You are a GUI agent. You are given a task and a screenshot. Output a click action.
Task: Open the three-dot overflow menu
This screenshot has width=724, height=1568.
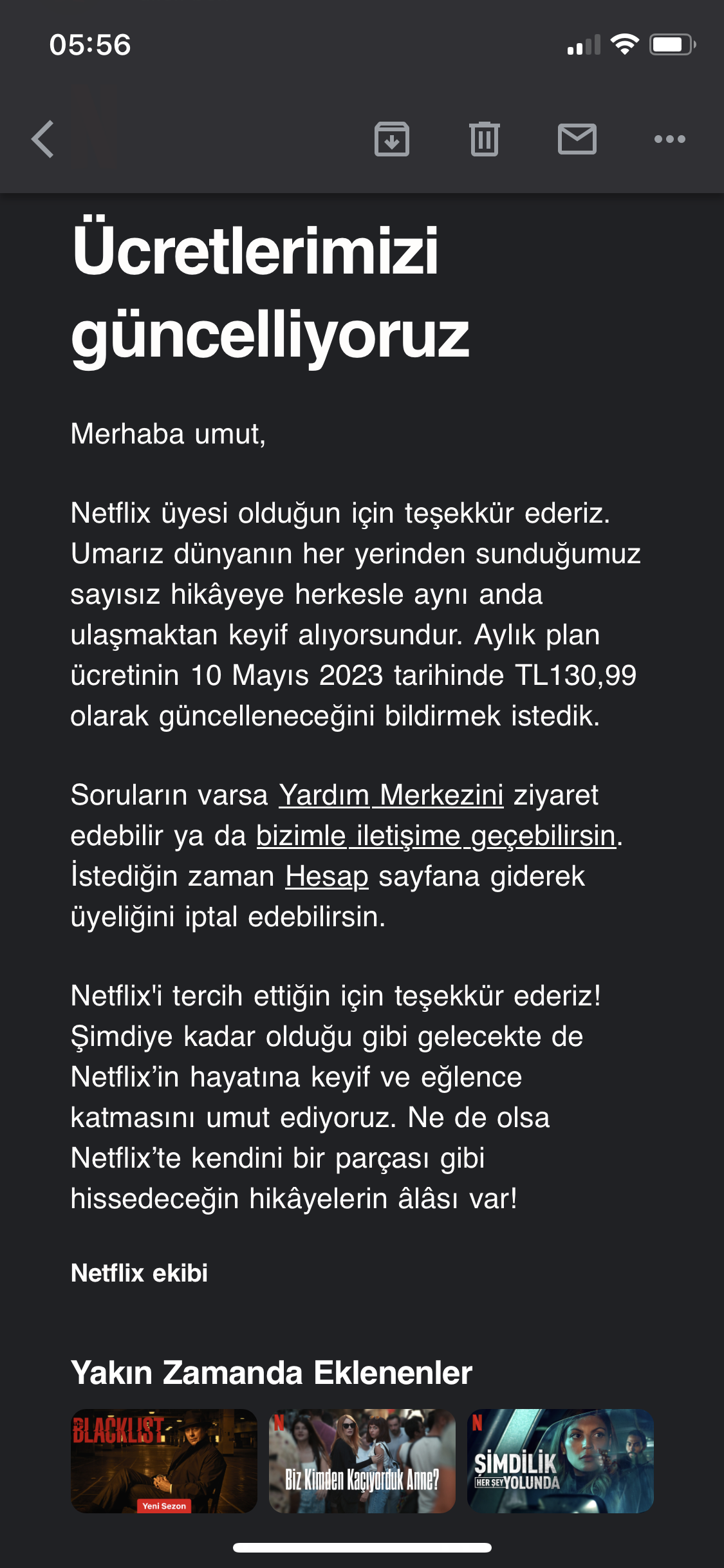[x=670, y=139]
